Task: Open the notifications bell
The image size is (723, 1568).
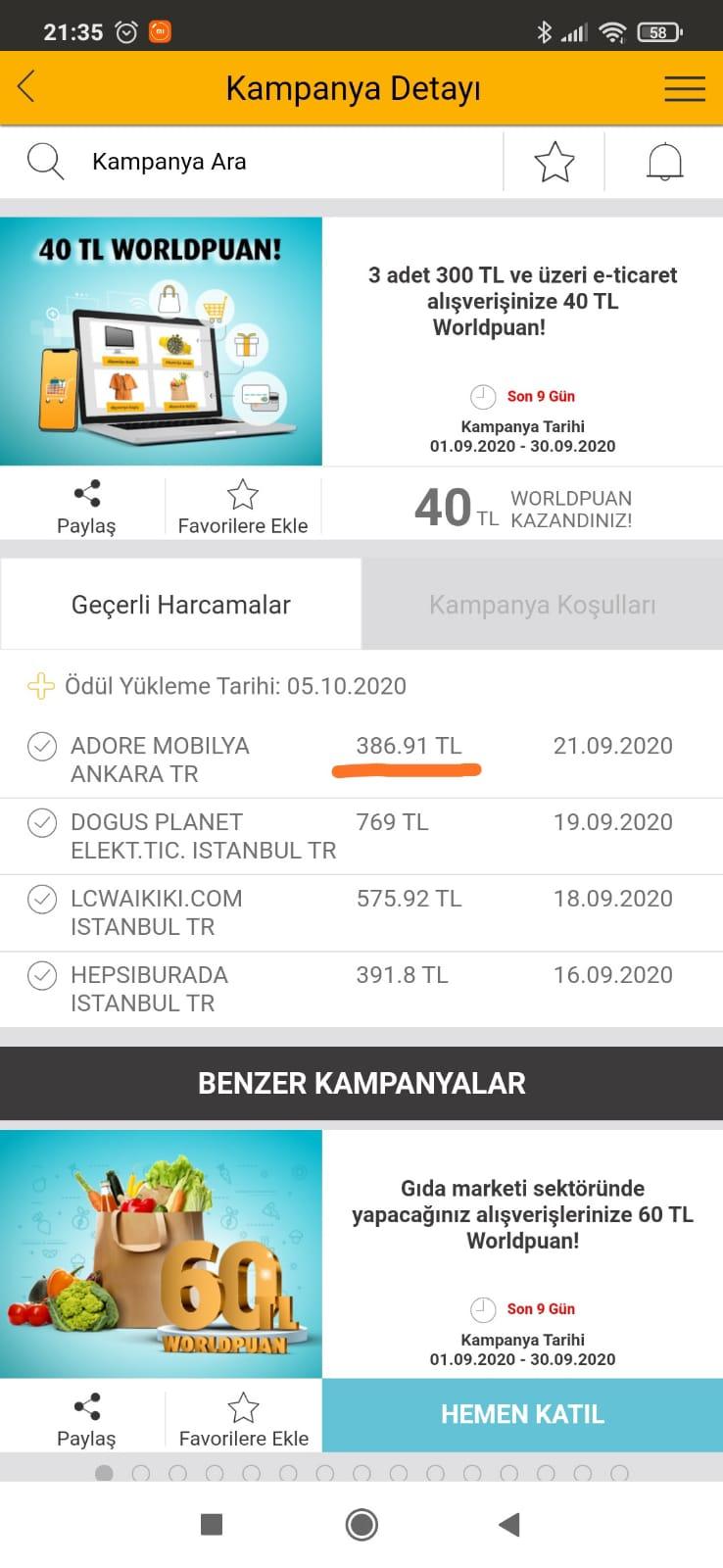Action: coord(664,162)
